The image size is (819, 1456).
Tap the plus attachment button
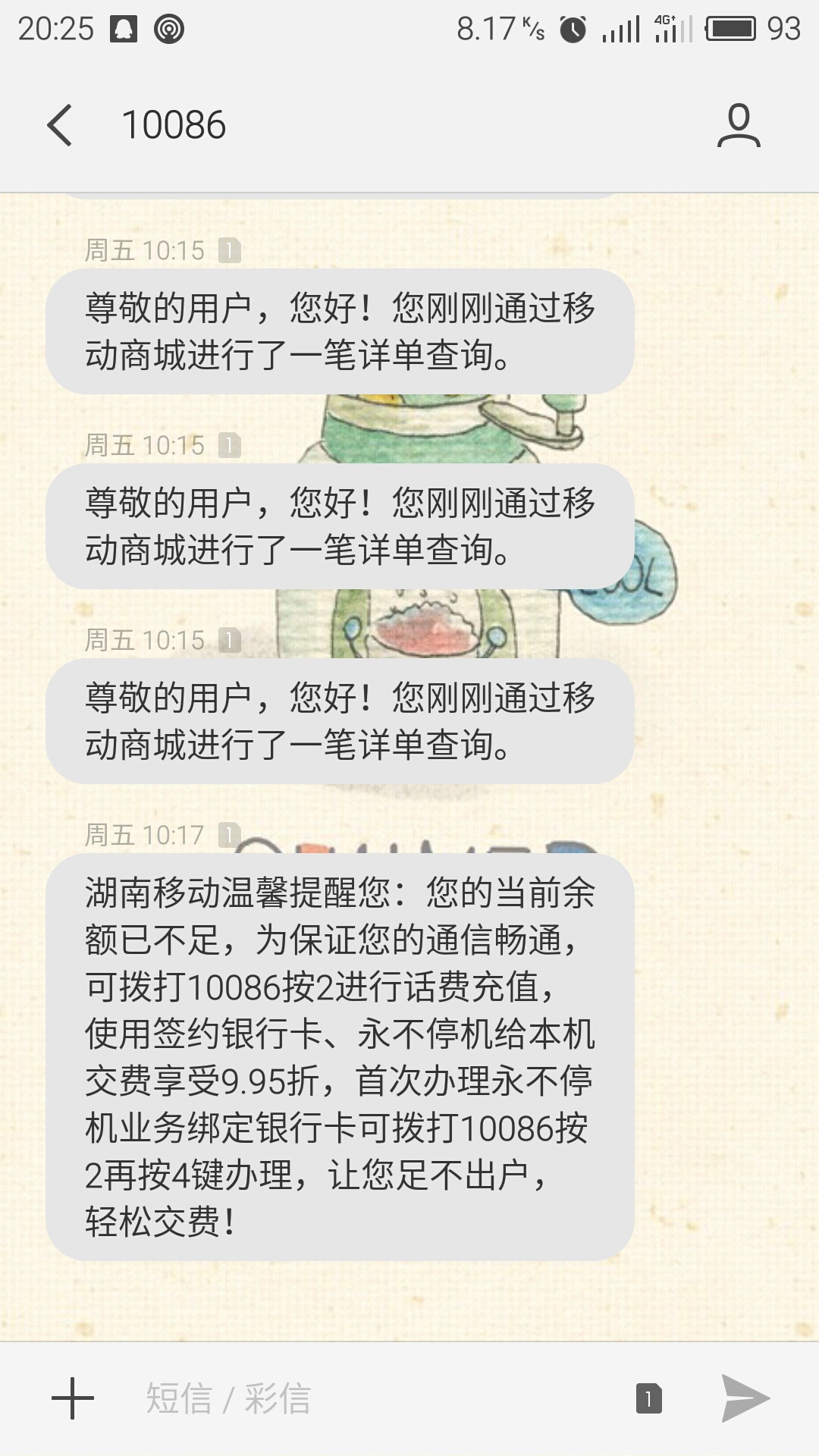click(73, 1398)
